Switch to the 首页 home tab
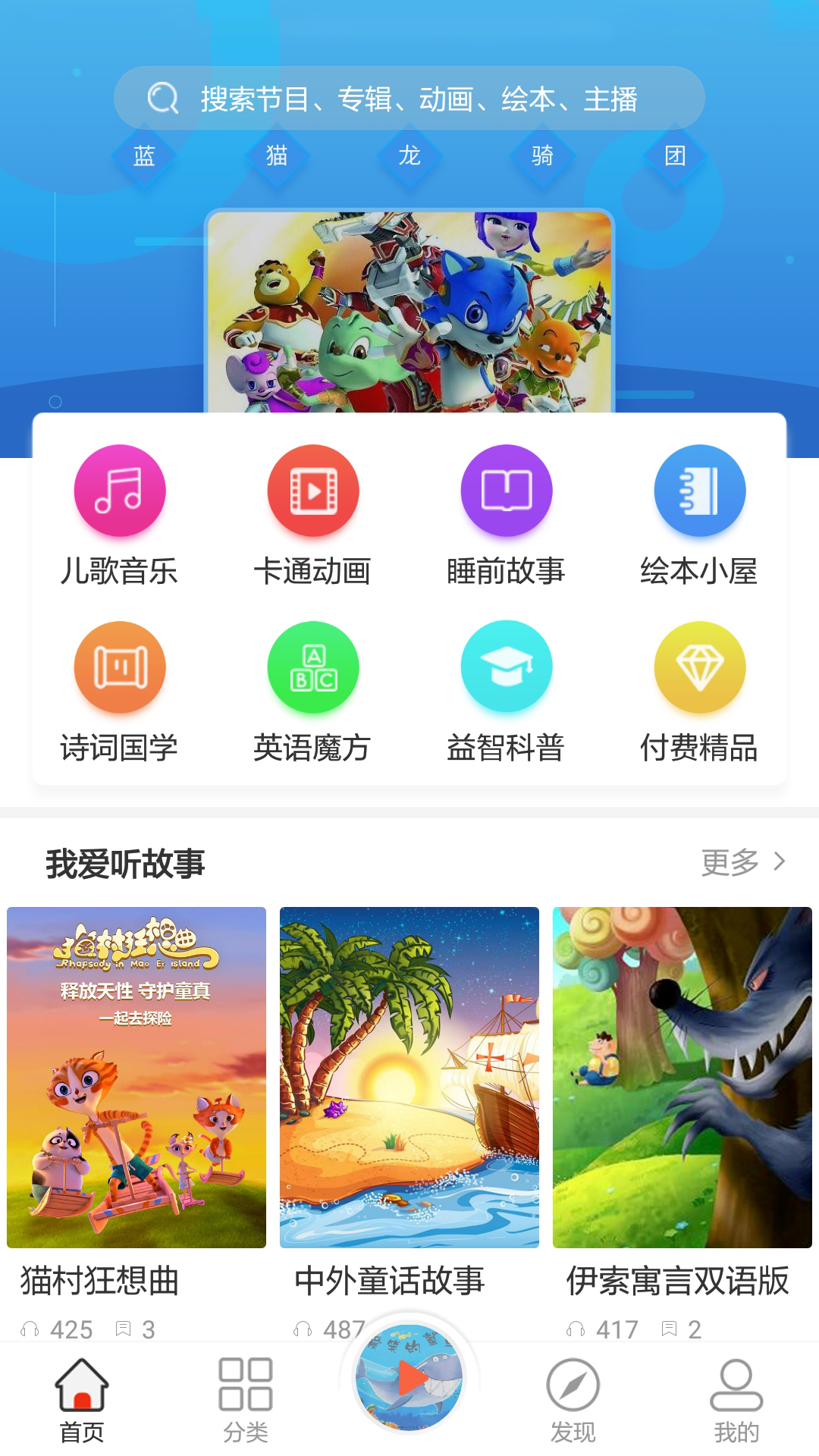819x1456 pixels. 82,1400
